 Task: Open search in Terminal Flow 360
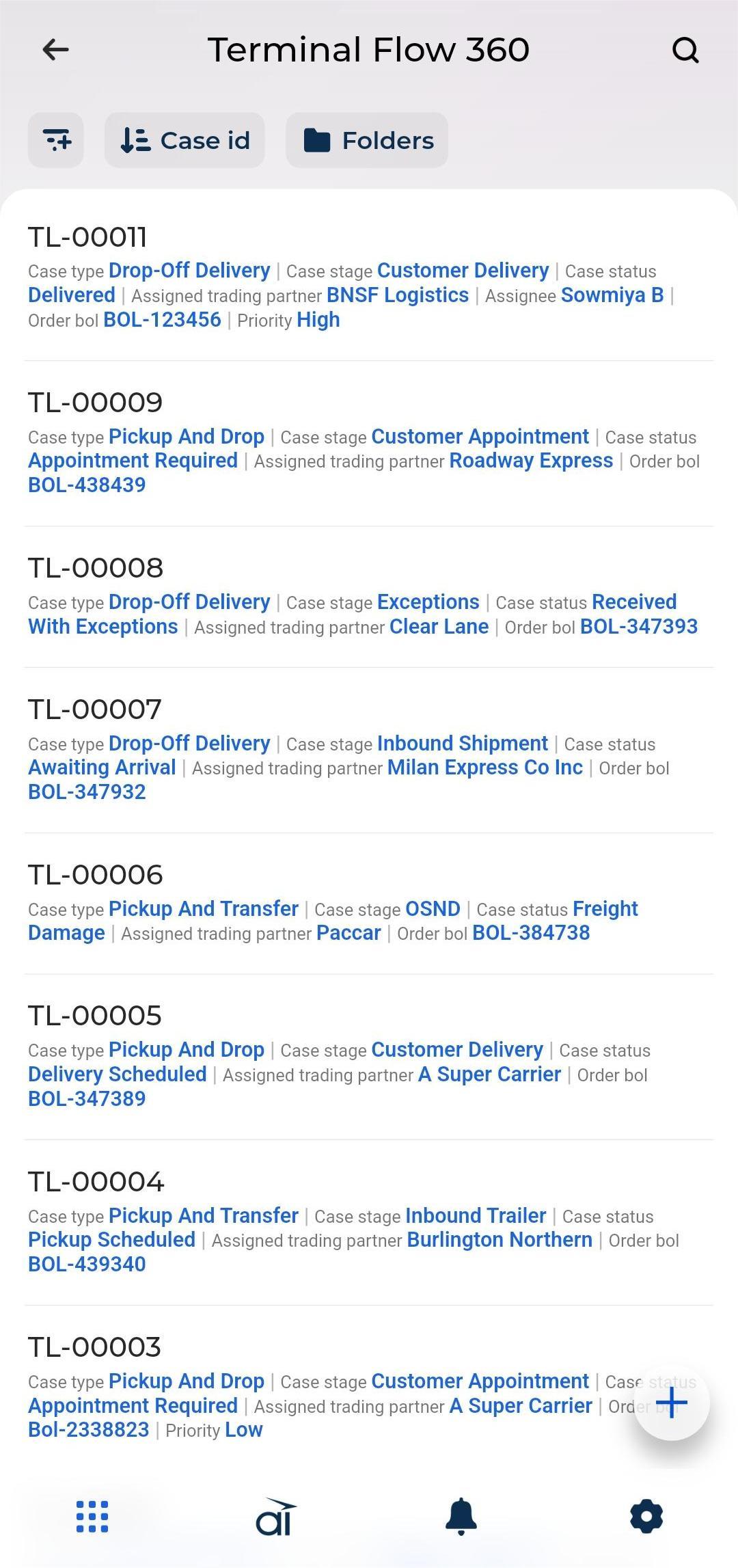pos(685,49)
